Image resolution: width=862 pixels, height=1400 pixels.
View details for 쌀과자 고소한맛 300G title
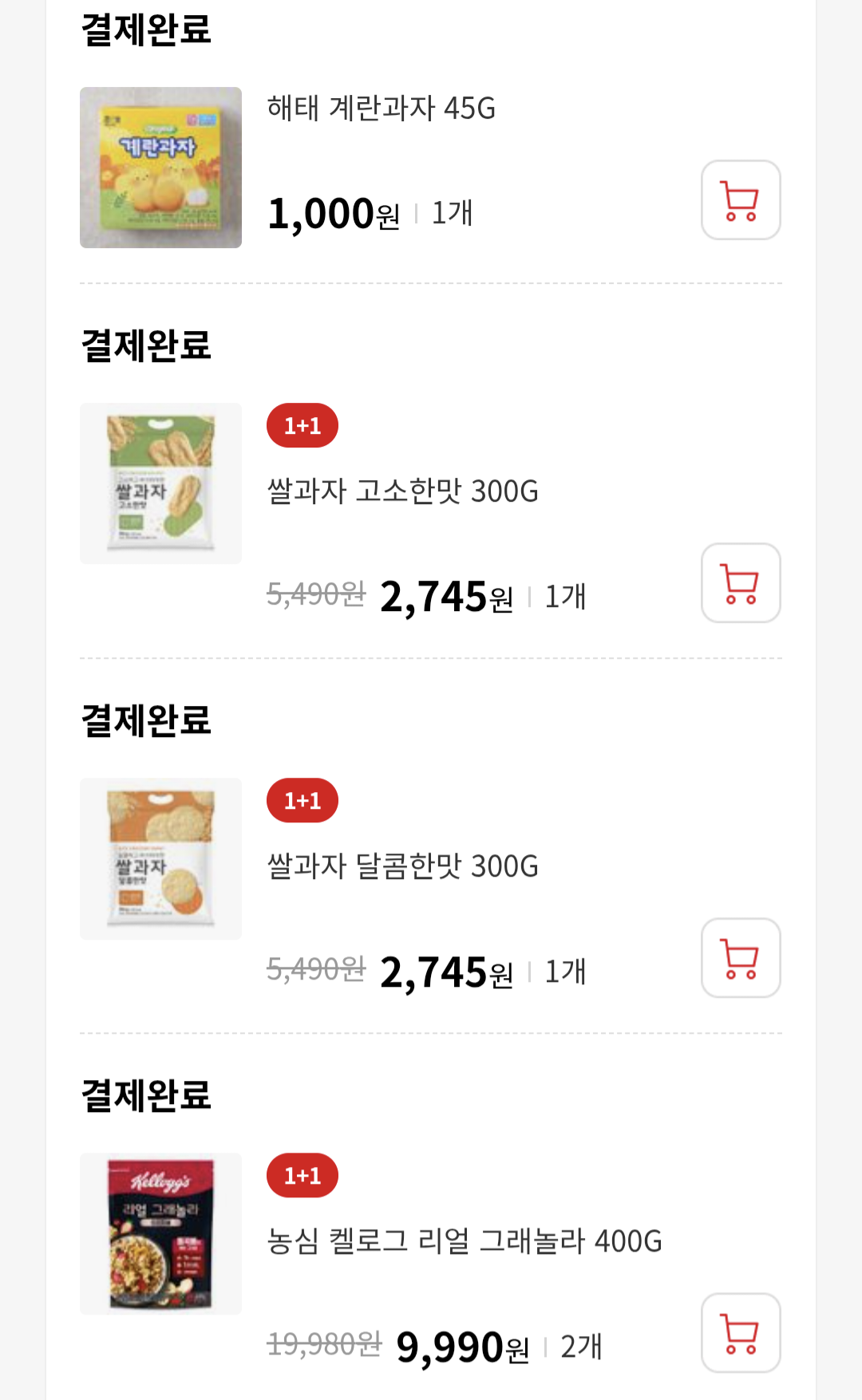(x=402, y=491)
